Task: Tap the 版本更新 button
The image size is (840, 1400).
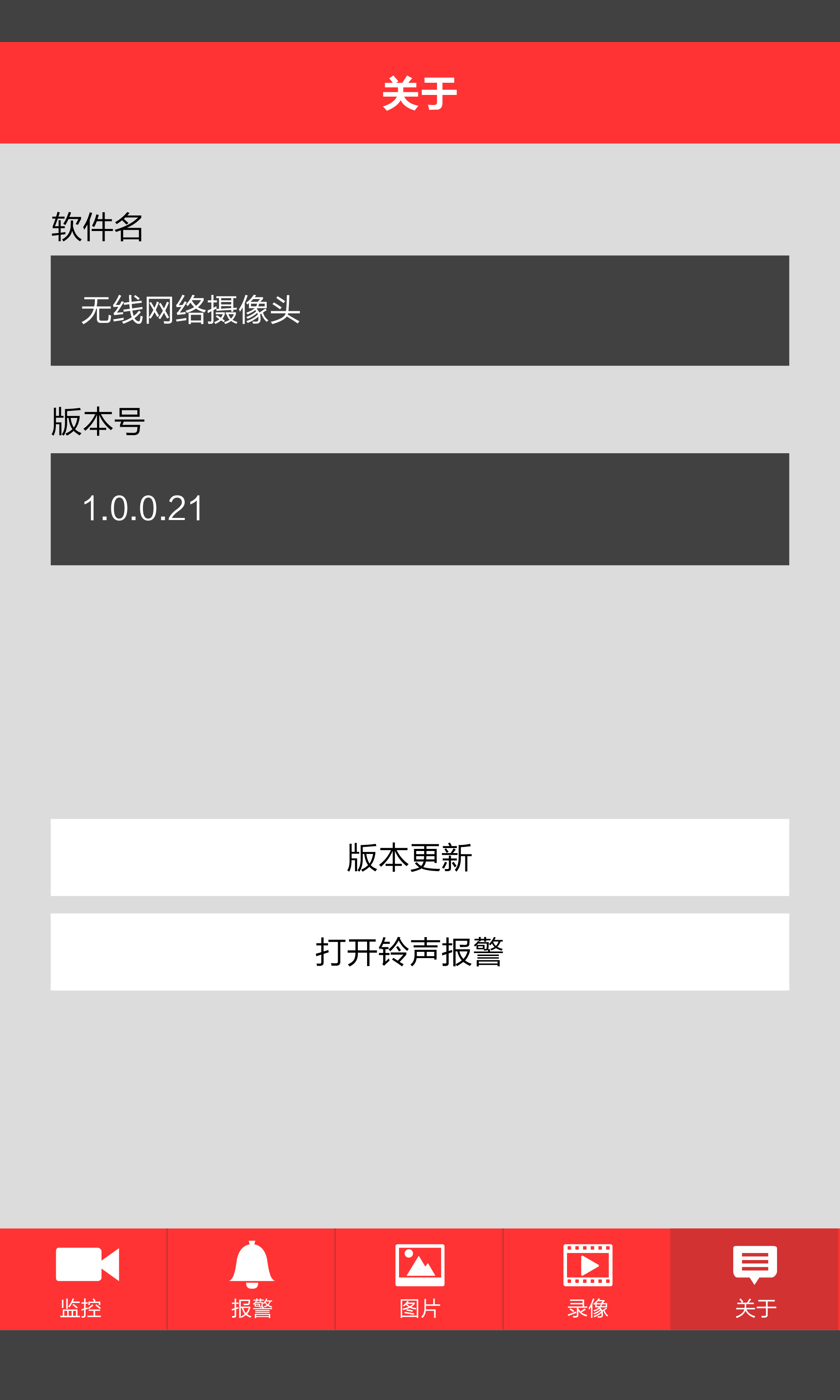Action: [420, 857]
